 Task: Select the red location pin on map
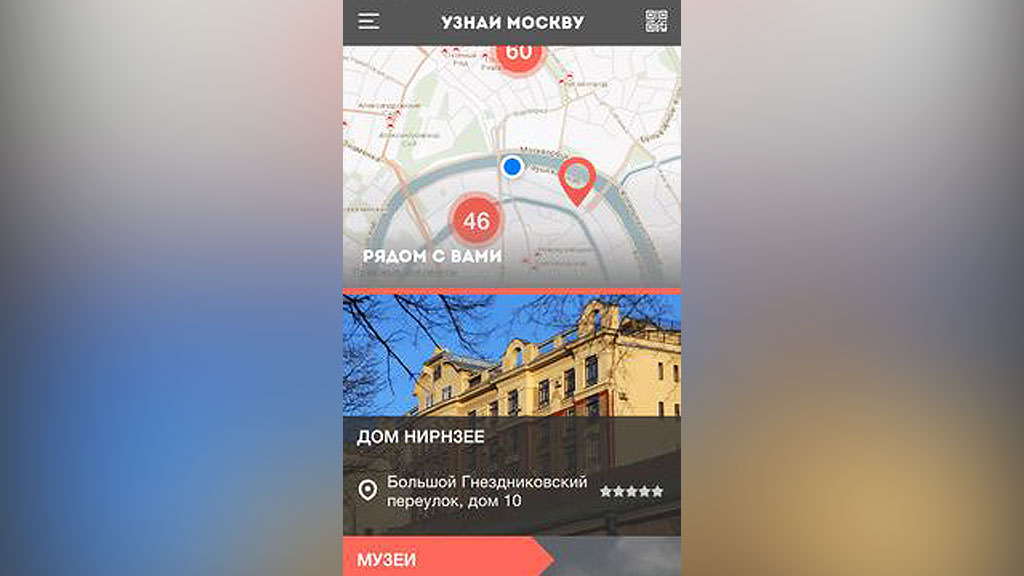[x=576, y=179]
